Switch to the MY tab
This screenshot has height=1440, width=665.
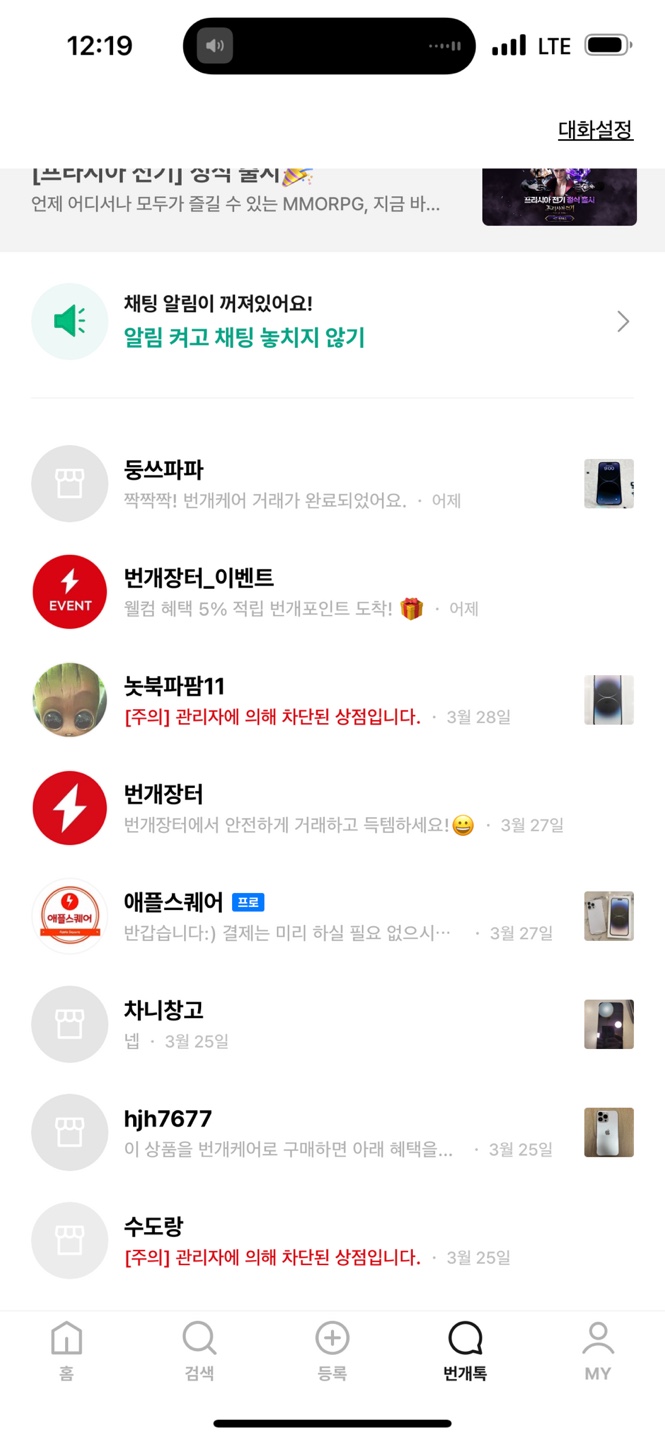(x=597, y=1351)
